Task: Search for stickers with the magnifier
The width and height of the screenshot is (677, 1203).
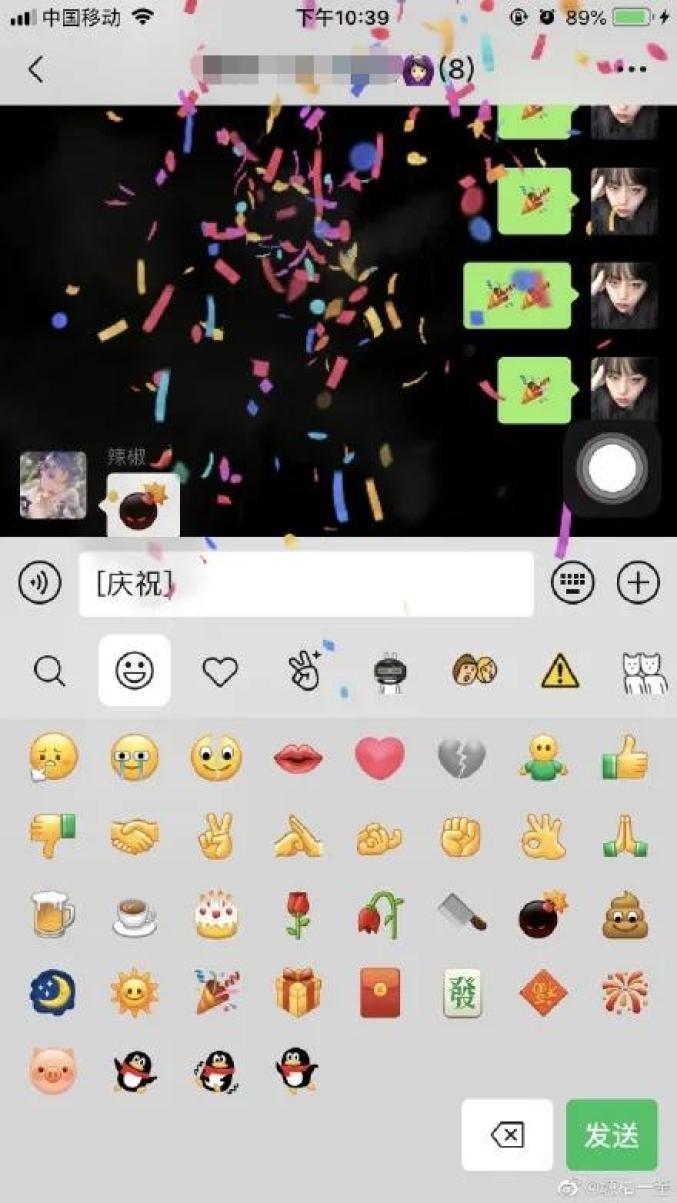Action: click(x=49, y=671)
